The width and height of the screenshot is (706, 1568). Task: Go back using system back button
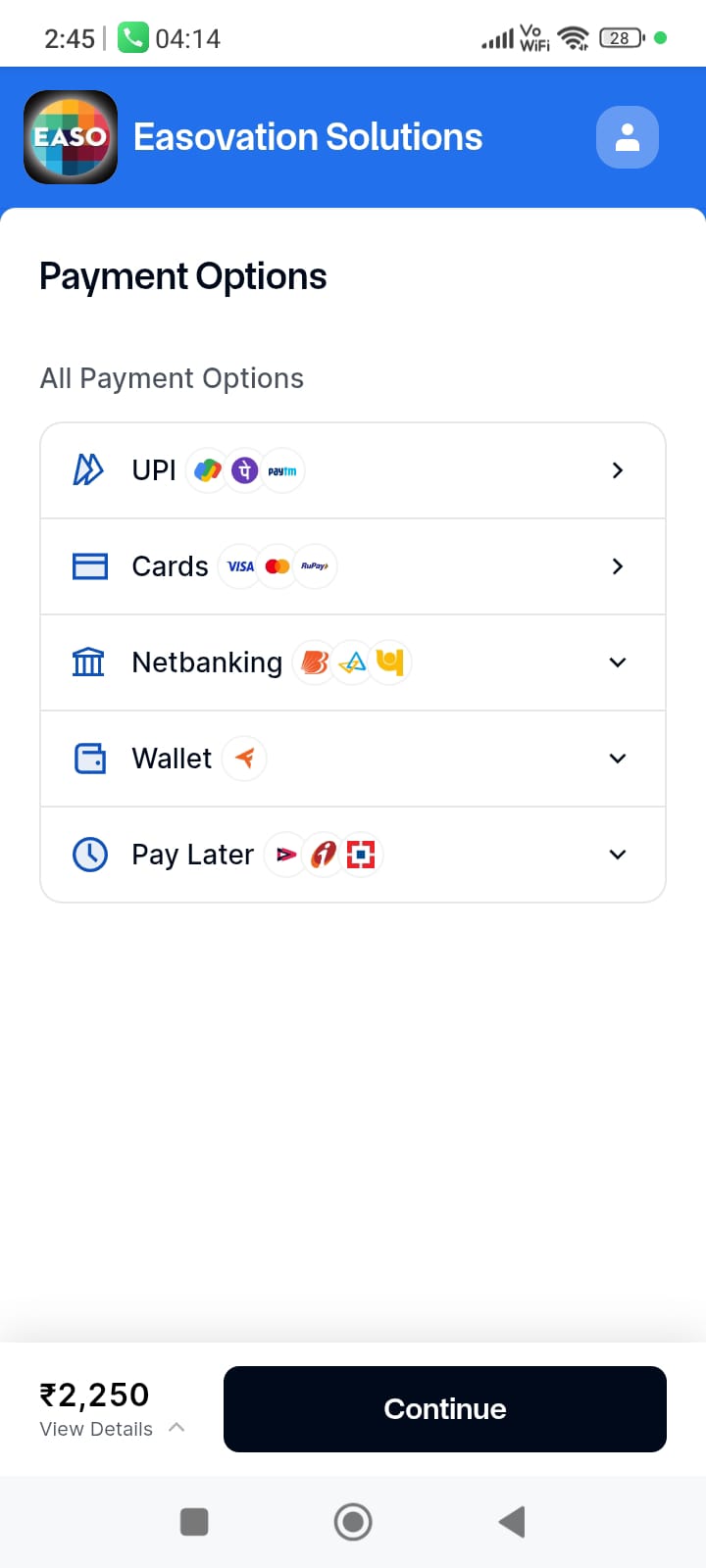(512, 1522)
